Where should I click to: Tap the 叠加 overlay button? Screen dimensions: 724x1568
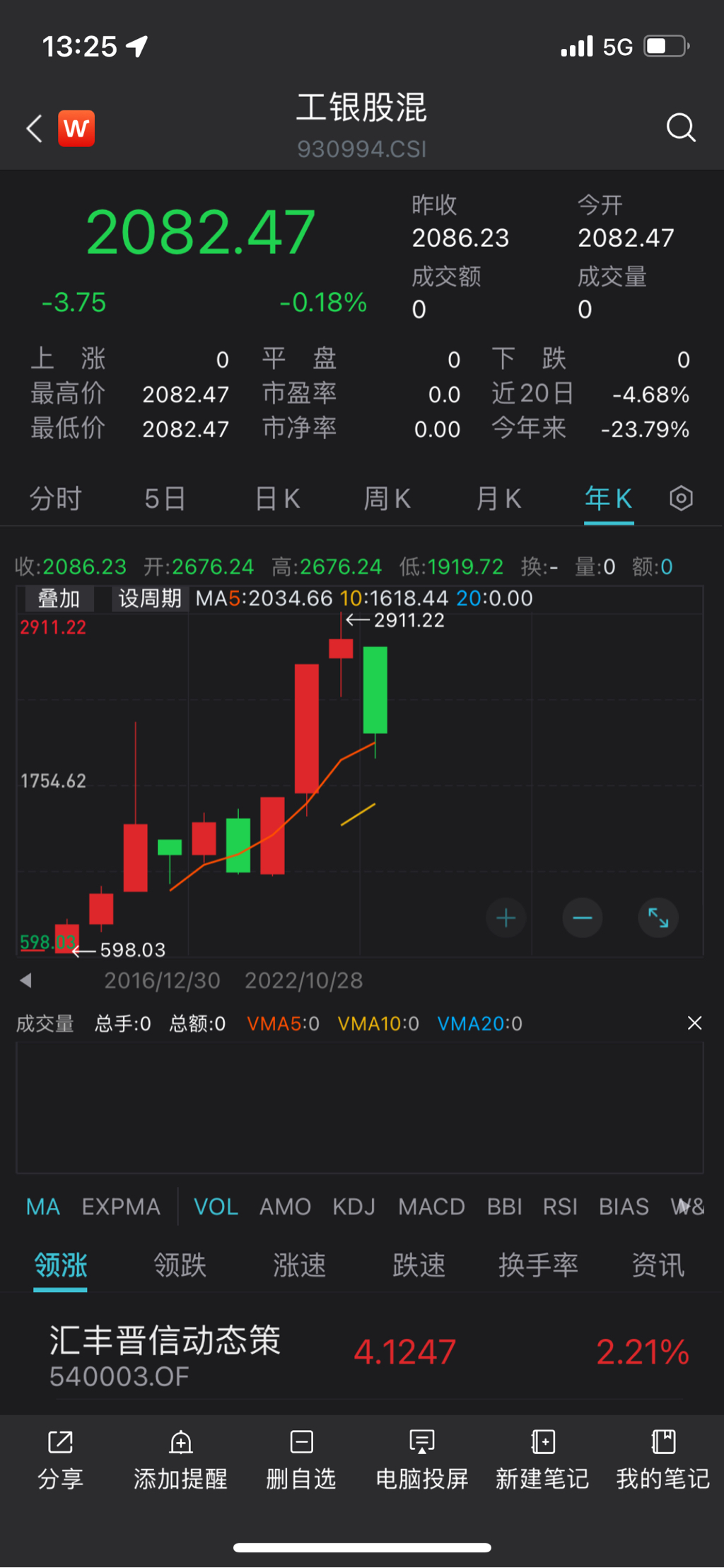[x=58, y=599]
